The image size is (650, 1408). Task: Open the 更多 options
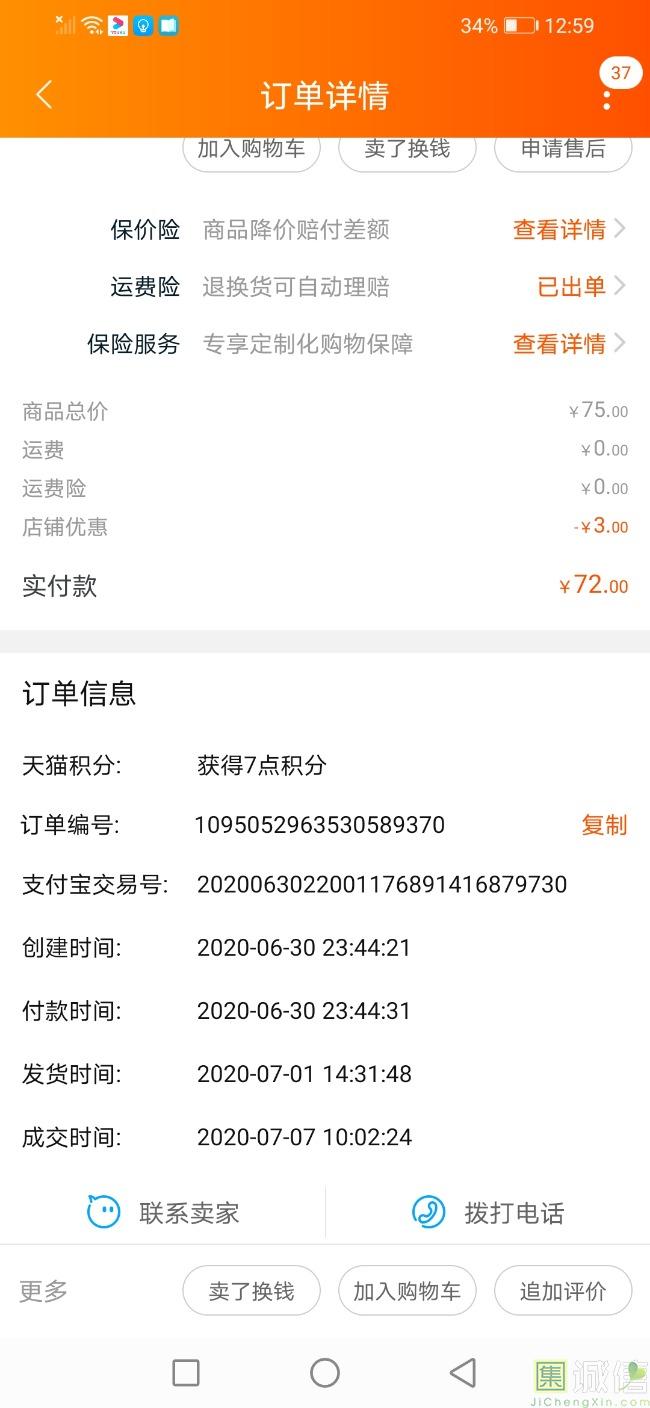pos(44,1291)
